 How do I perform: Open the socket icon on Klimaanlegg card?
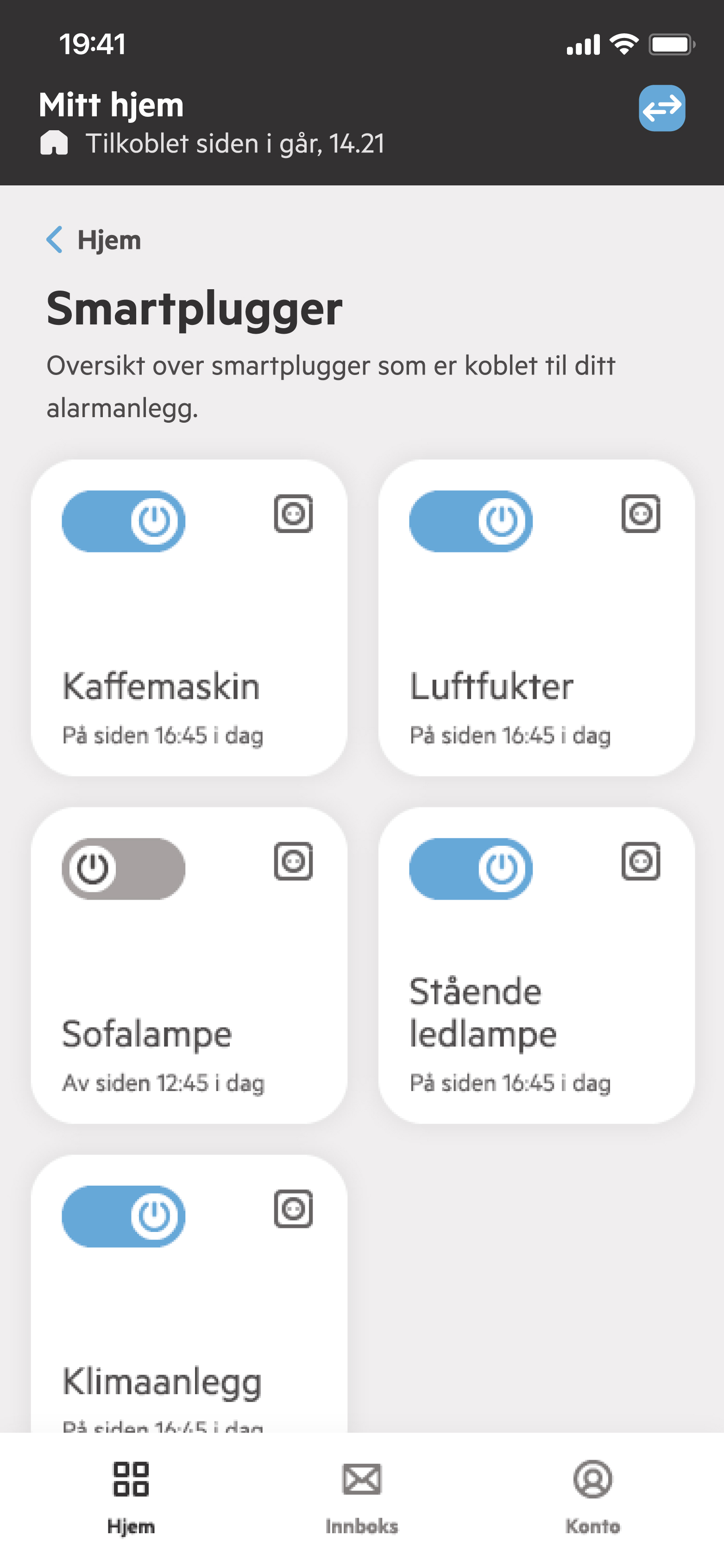pos(293,1209)
